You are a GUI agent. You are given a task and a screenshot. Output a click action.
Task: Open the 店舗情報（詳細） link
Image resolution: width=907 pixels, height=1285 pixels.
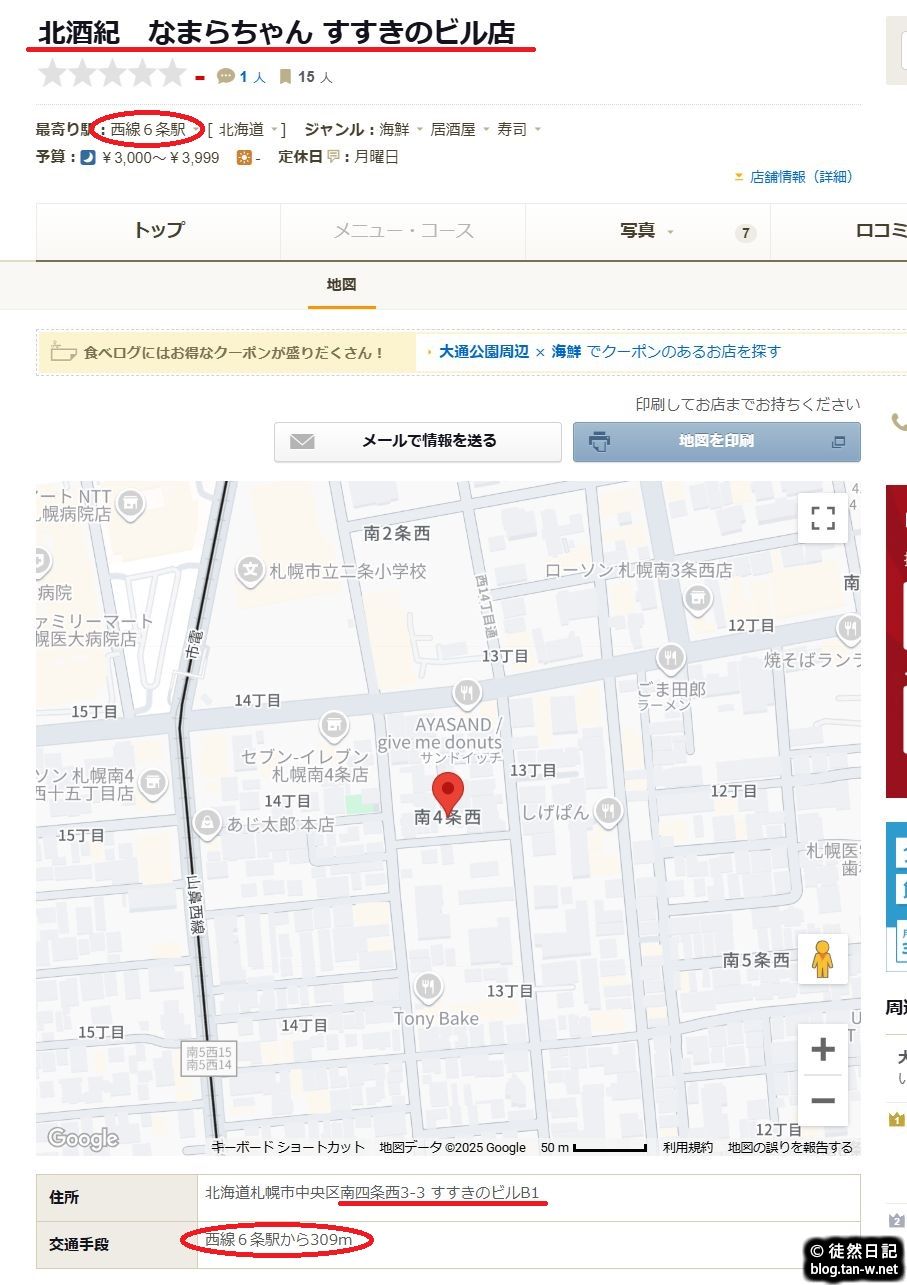pos(801,177)
